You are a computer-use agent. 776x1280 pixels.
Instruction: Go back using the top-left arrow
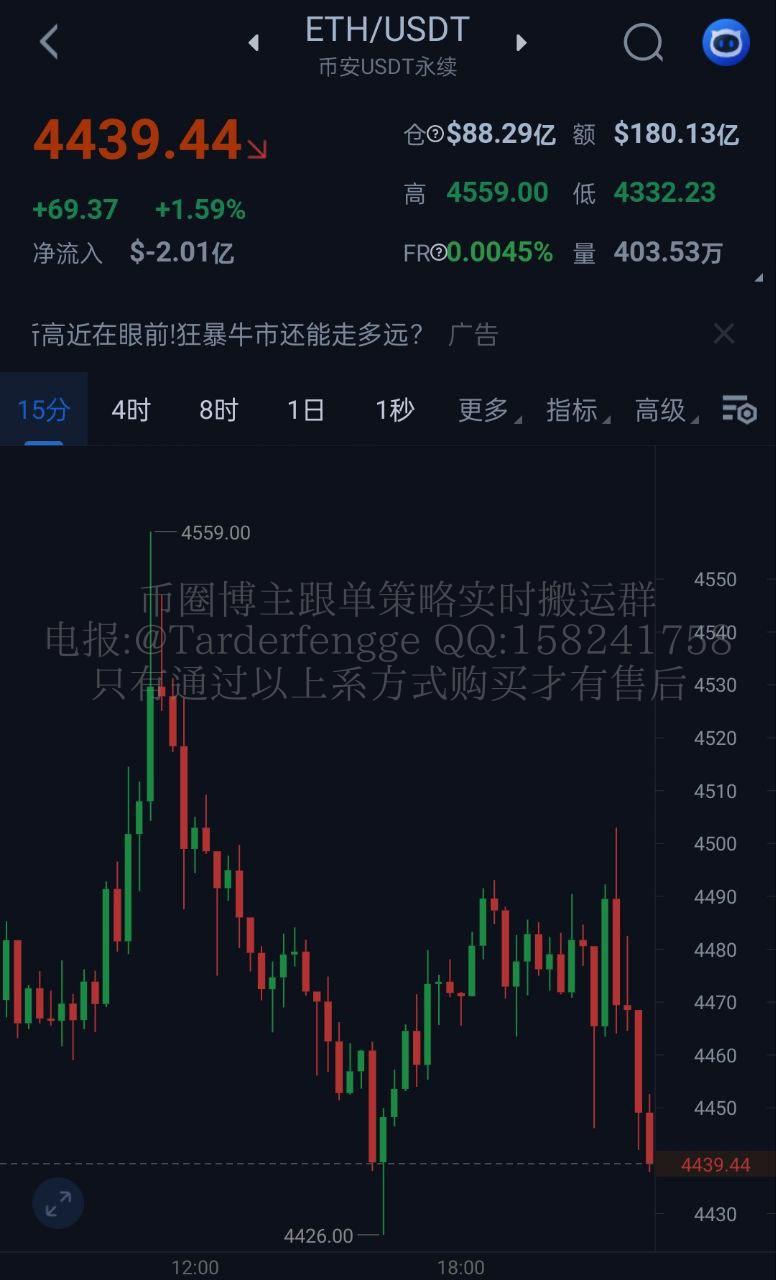point(48,42)
